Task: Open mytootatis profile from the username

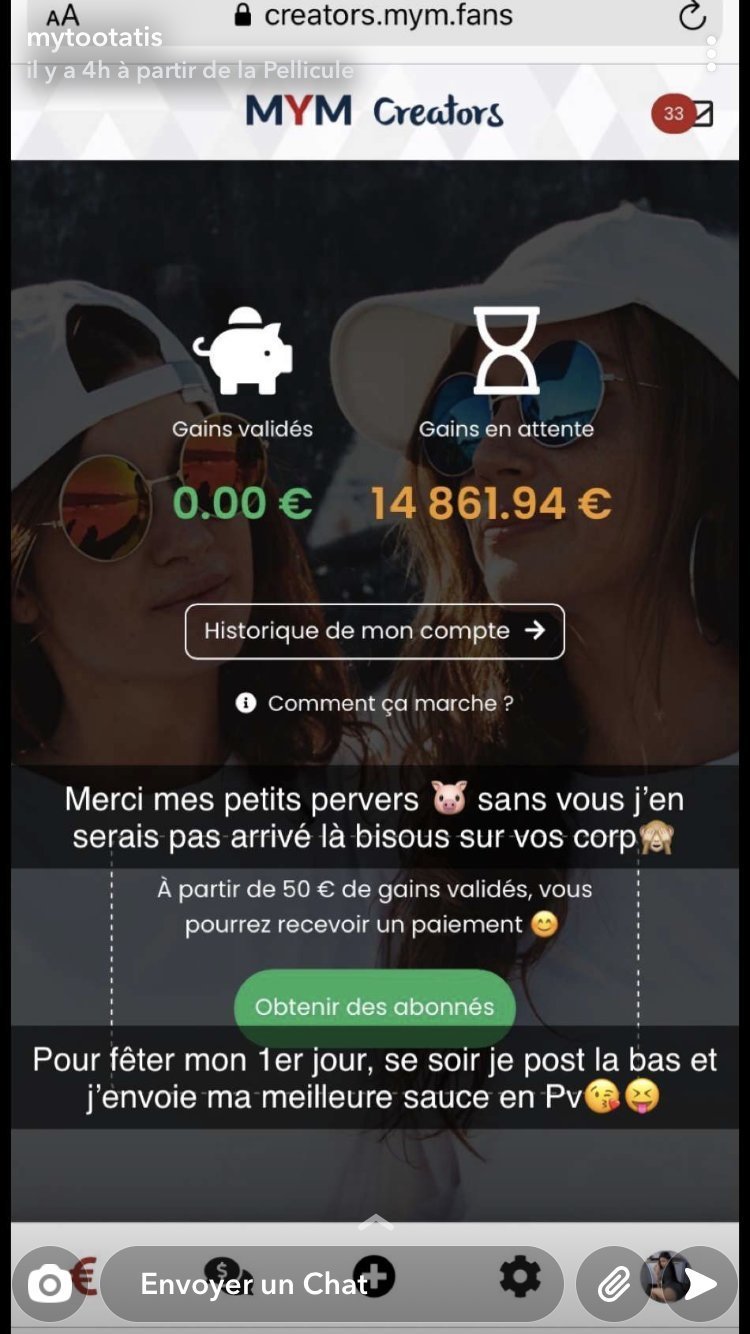Action: (94, 39)
